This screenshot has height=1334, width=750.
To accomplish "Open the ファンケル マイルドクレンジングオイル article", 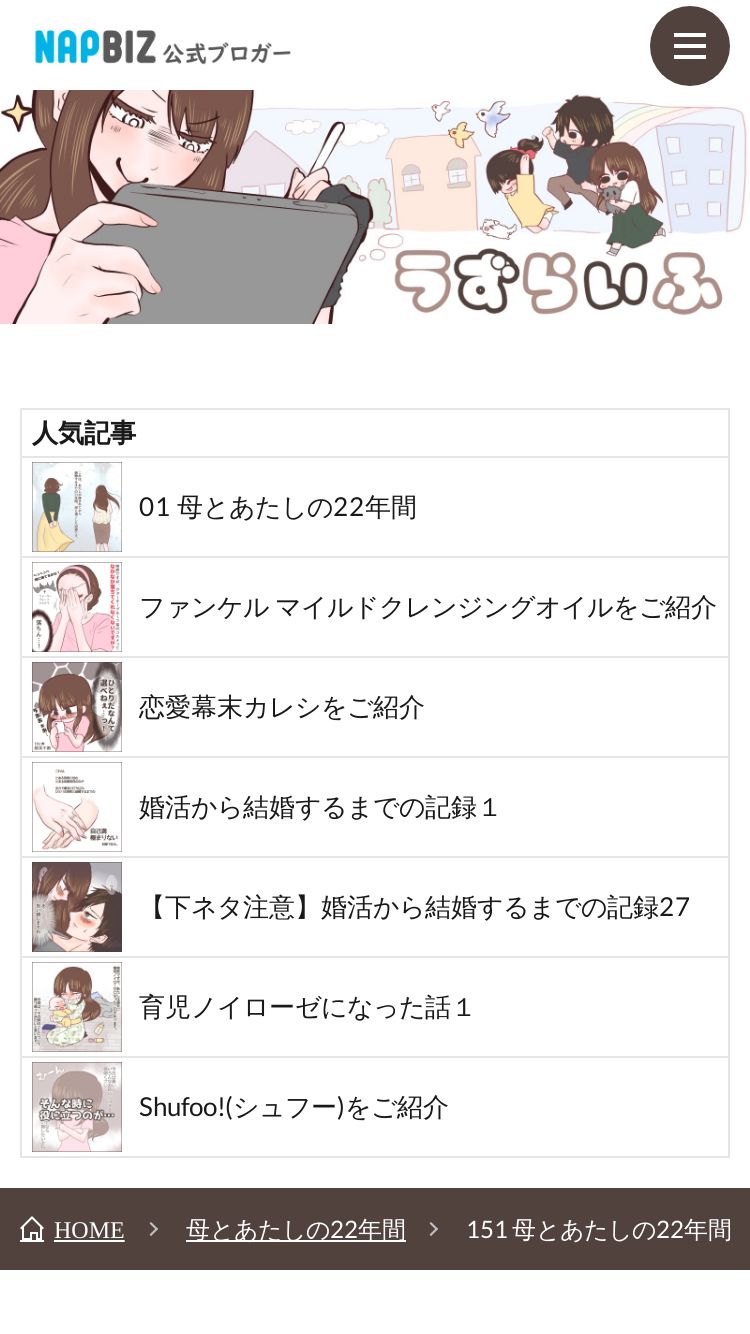I will tap(427, 608).
